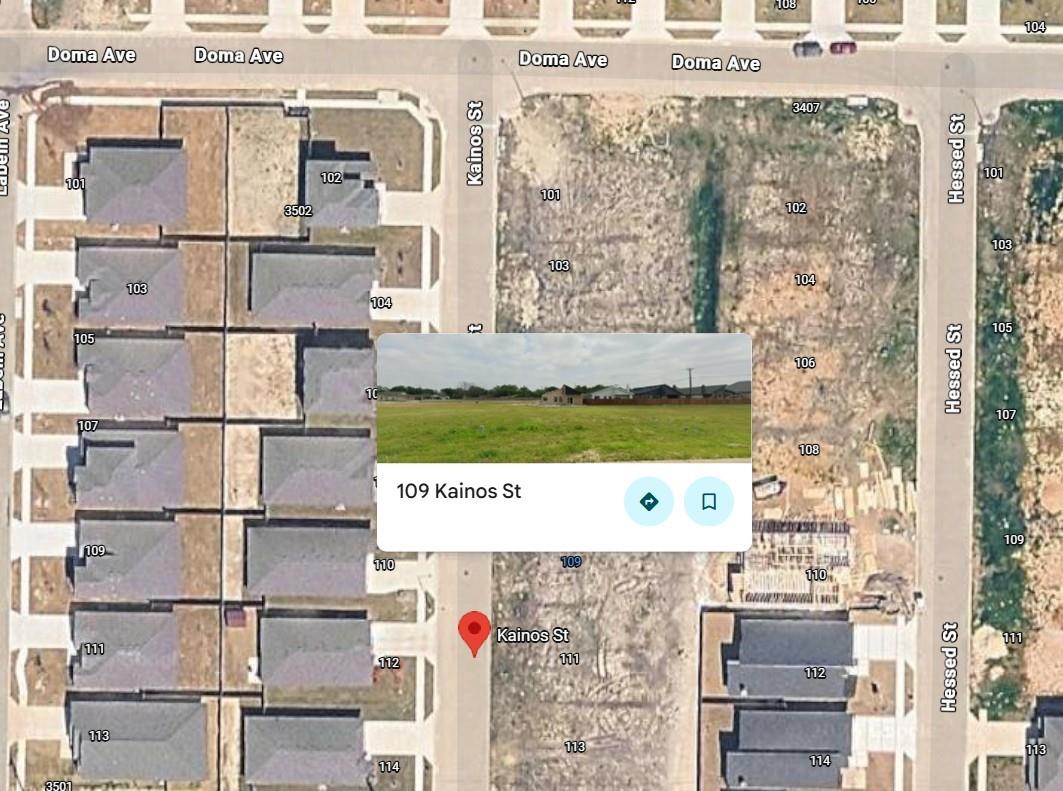
Task: Get directions to 109 Kainos St
Action: point(649,501)
